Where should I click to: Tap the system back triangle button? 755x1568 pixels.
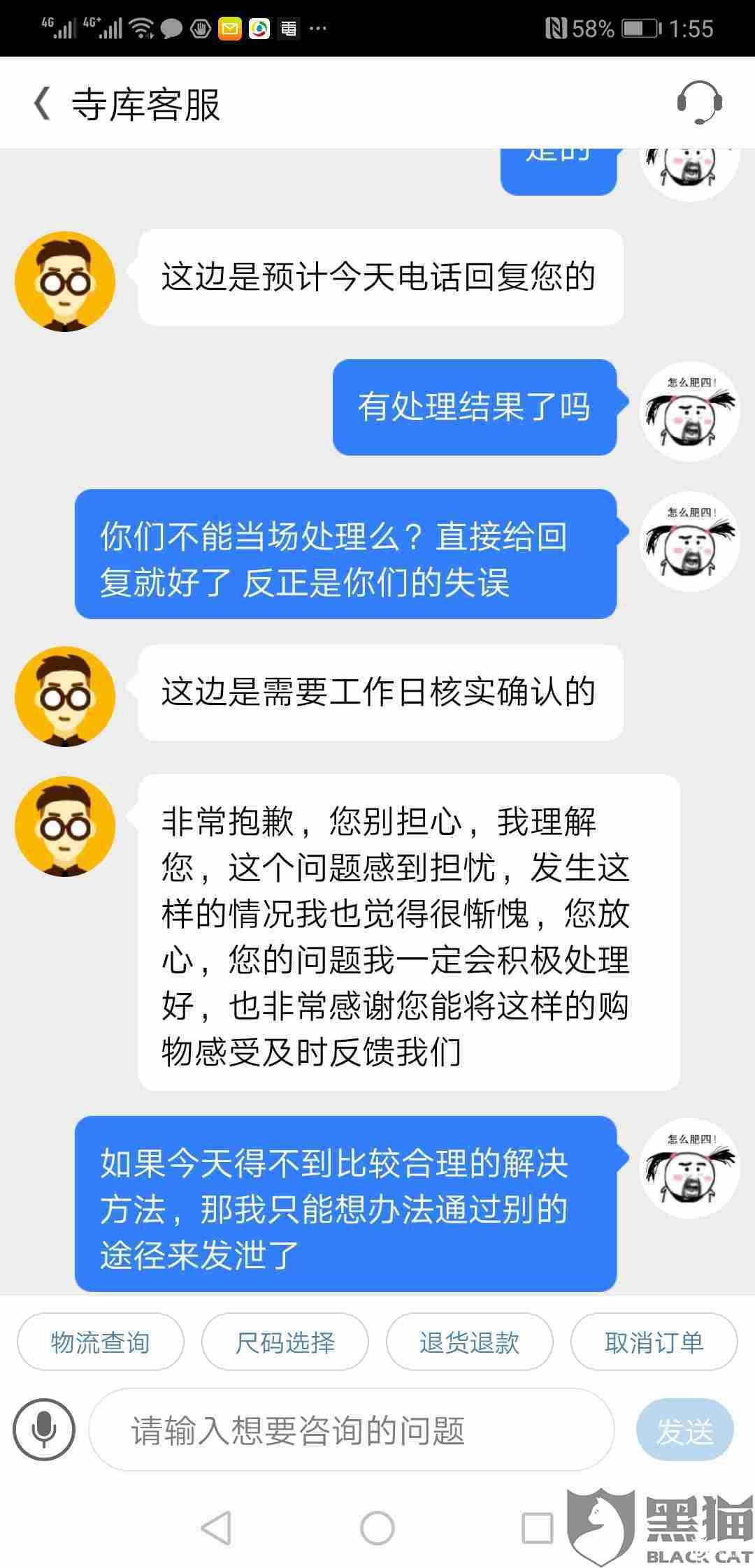pyautogui.click(x=217, y=1527)
